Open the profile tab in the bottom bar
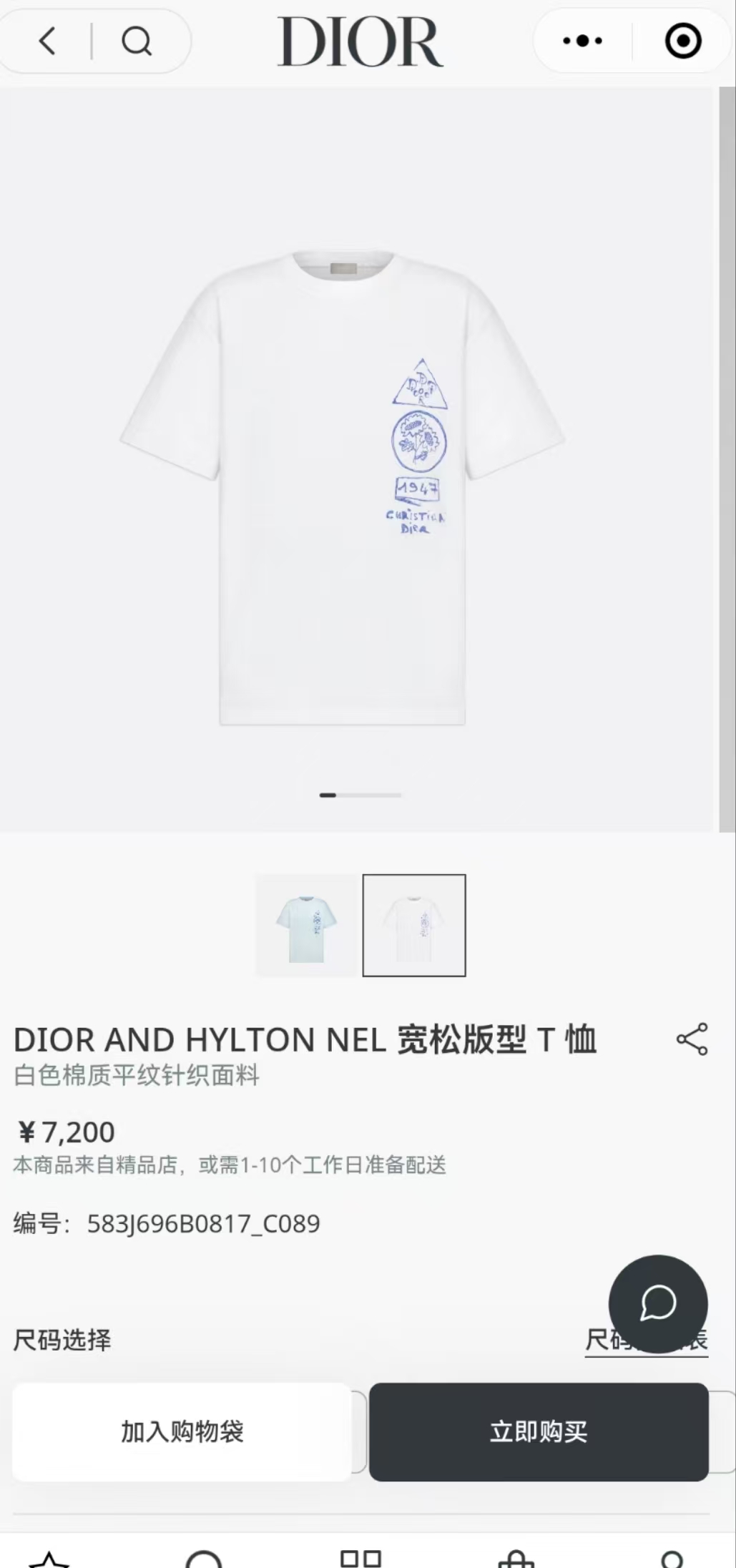This screenshot has height=1568, width=736. [x=672, y=1559]
